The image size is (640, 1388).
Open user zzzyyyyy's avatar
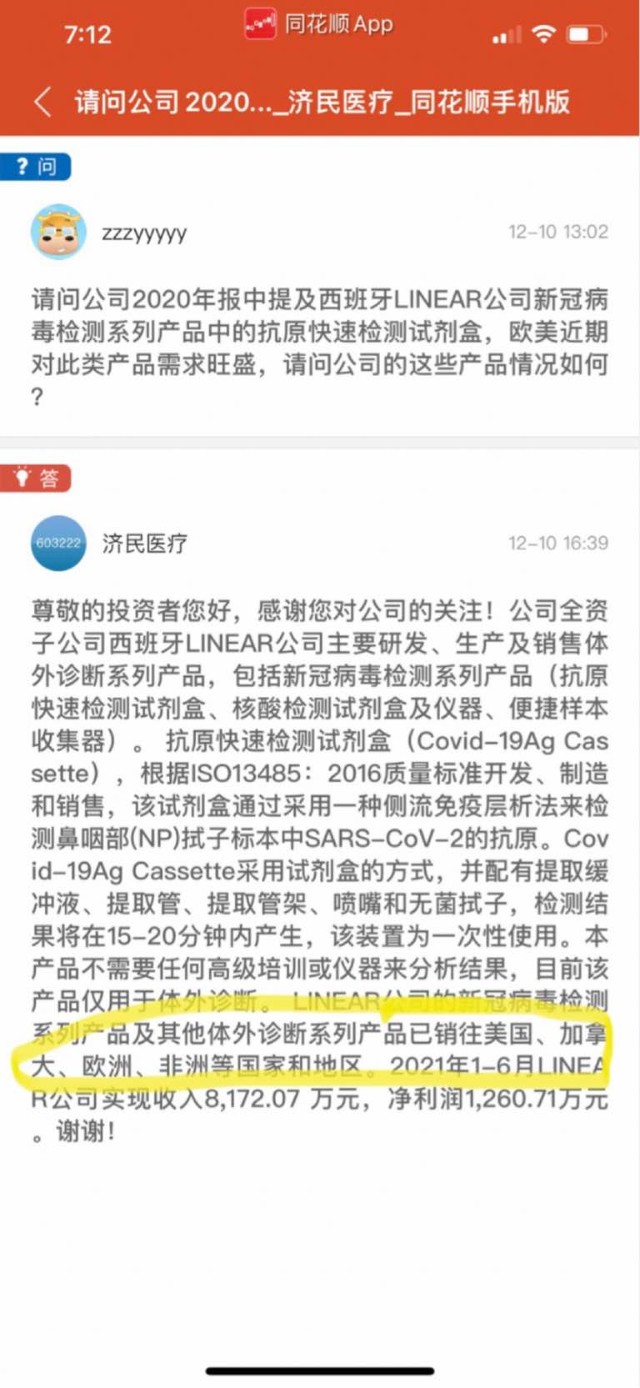pyautogui.click(x=58, y=232)
